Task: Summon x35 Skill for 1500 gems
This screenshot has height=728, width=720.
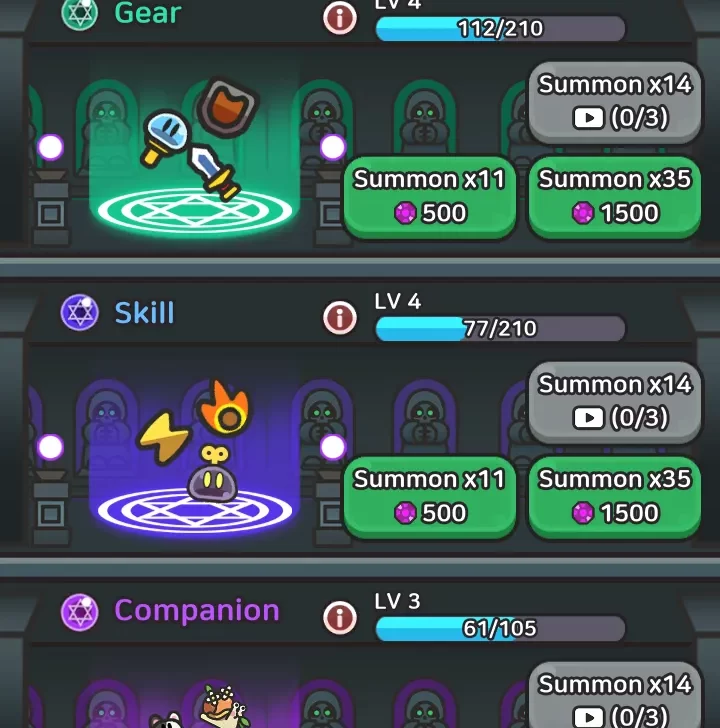Action: (x=614, y=496)
